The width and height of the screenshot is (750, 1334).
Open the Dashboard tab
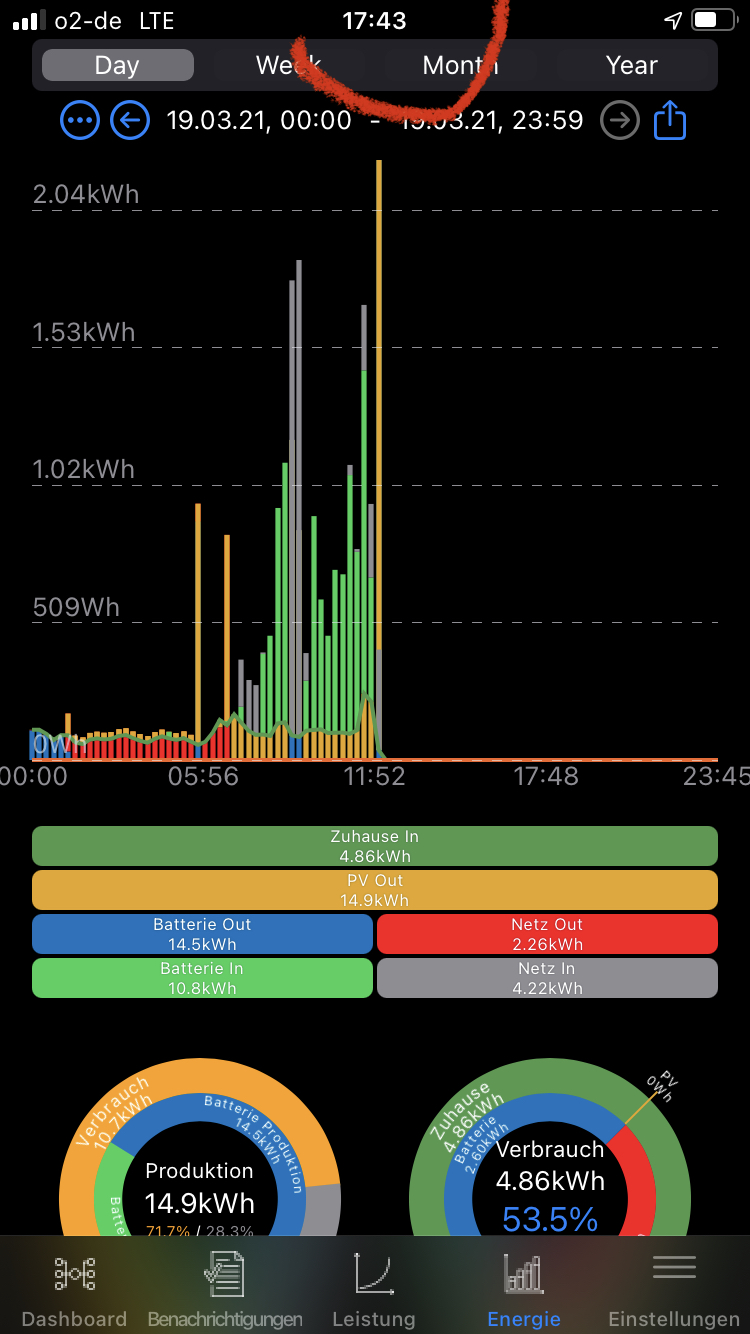pos(74,1288)
